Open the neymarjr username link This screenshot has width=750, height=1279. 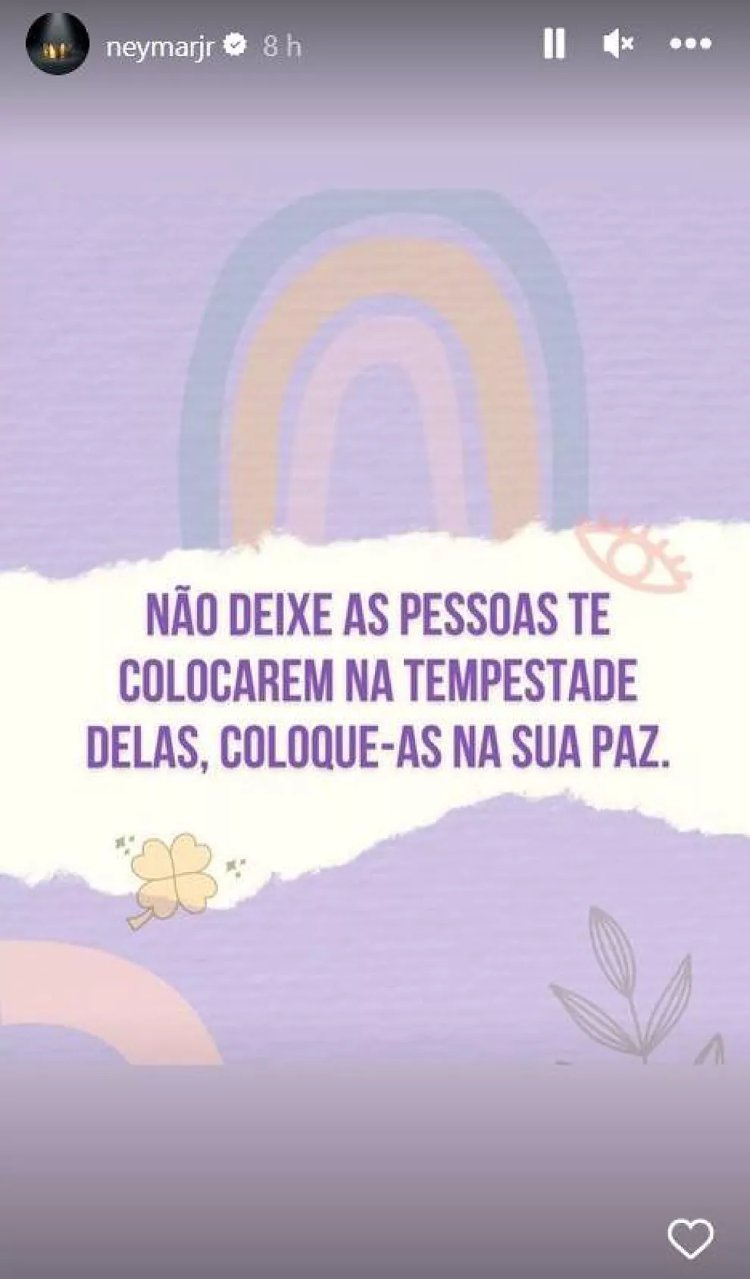coord(160,46)
